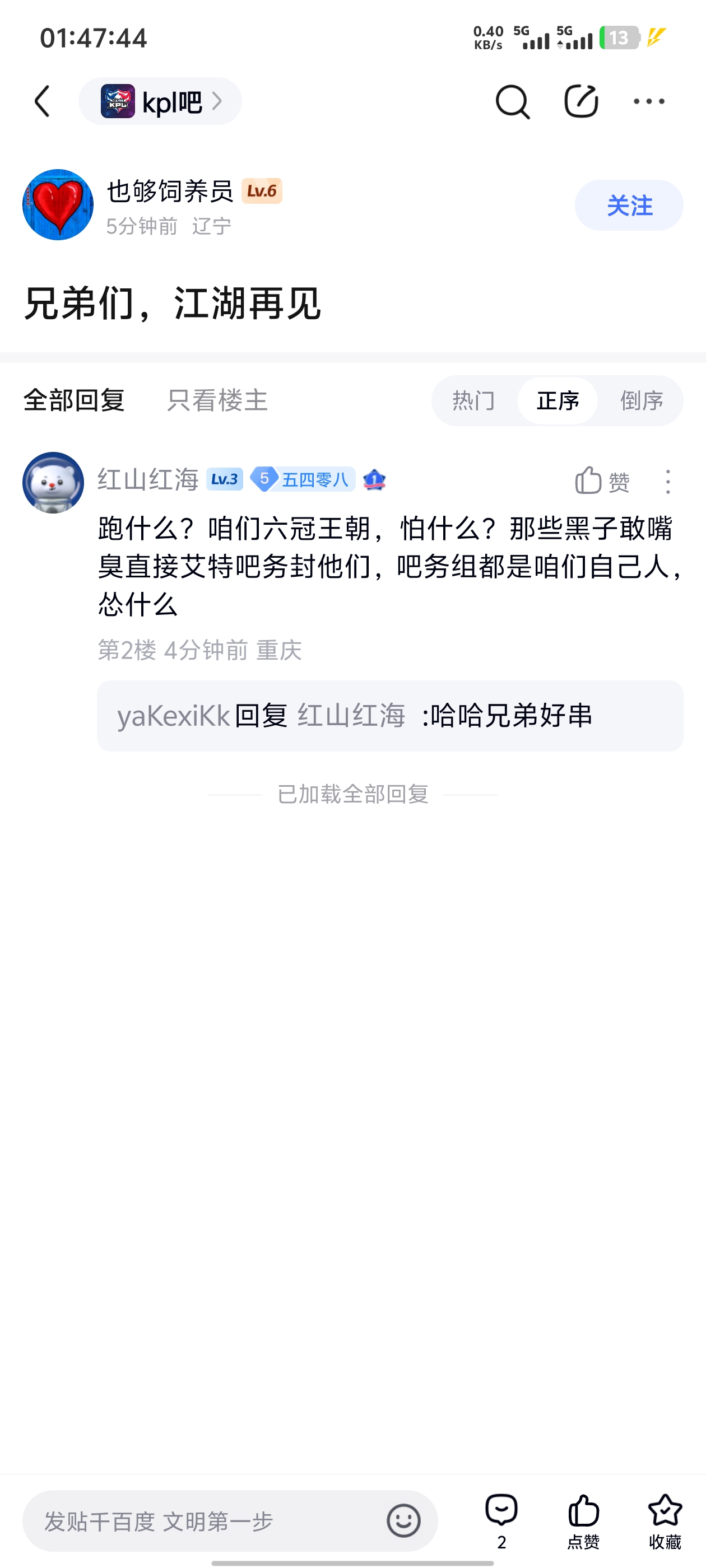Add this post to 收藏
706x1568 pixels.
click(x=665, y=1519)
